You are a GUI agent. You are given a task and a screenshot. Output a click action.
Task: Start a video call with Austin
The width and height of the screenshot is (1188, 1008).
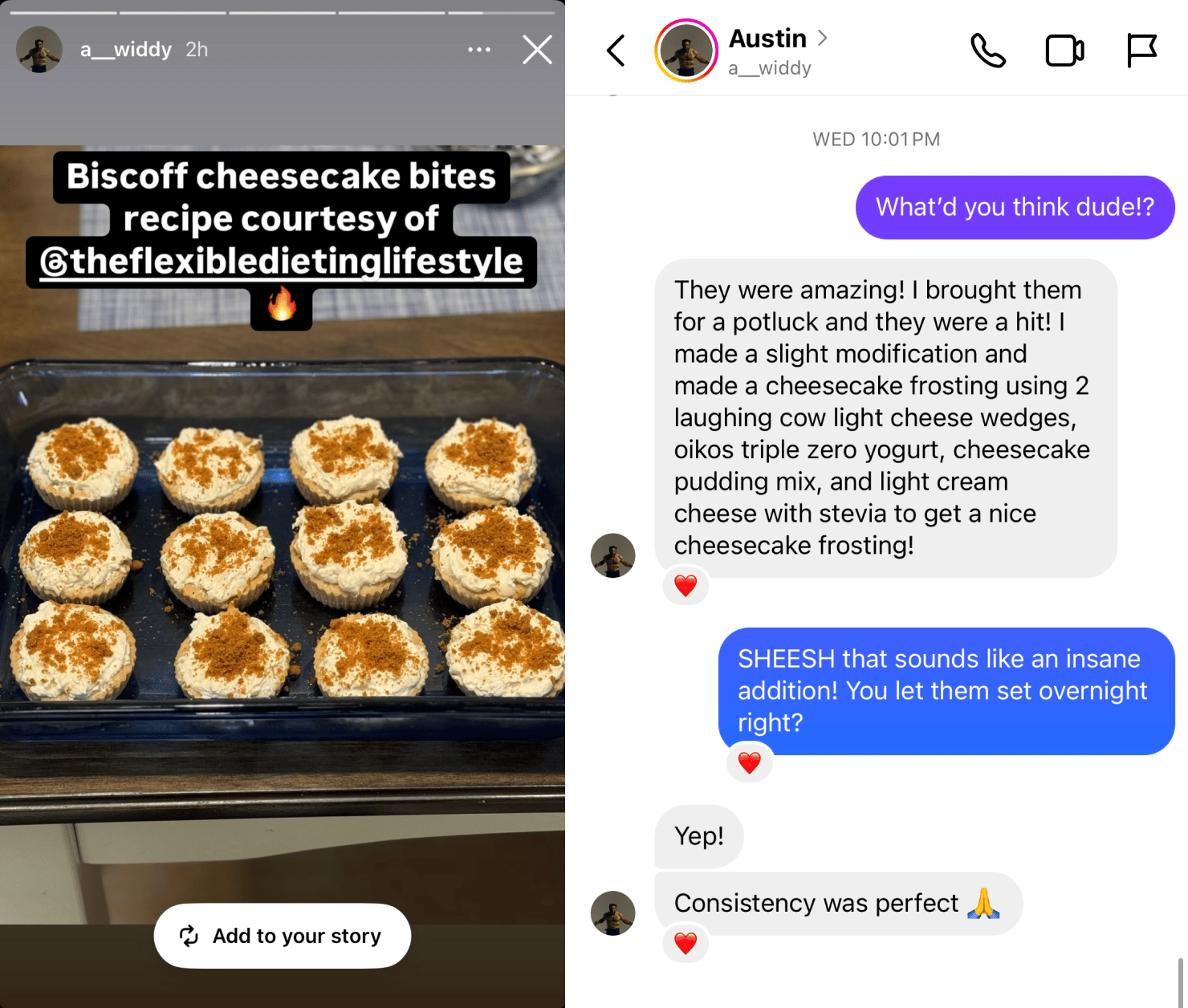coord(1064,51)
